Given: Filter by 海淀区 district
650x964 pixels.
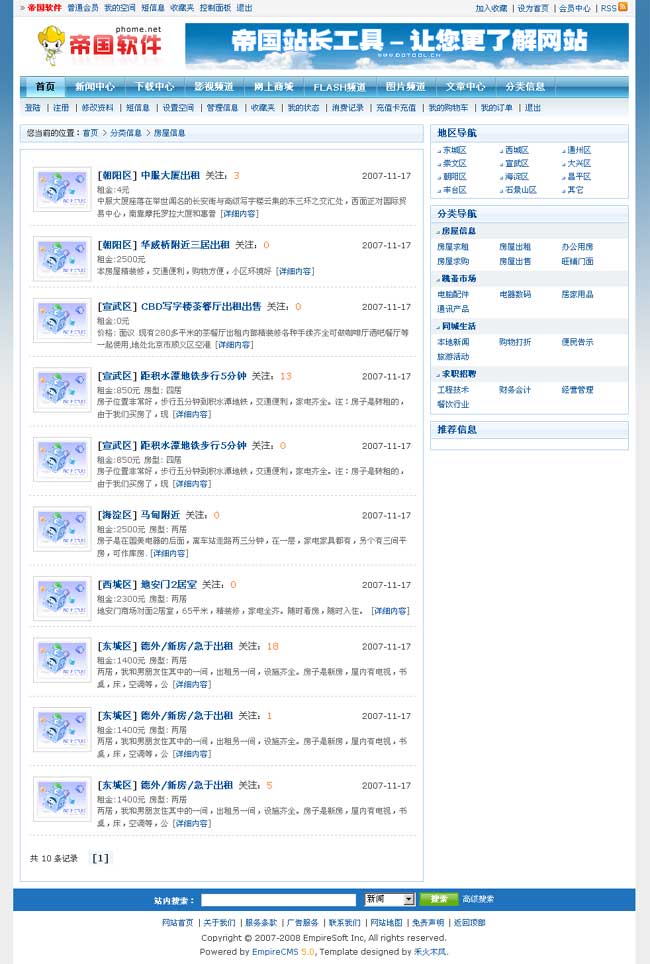Looking at the screenshot, I should click(x=516, y=176).
